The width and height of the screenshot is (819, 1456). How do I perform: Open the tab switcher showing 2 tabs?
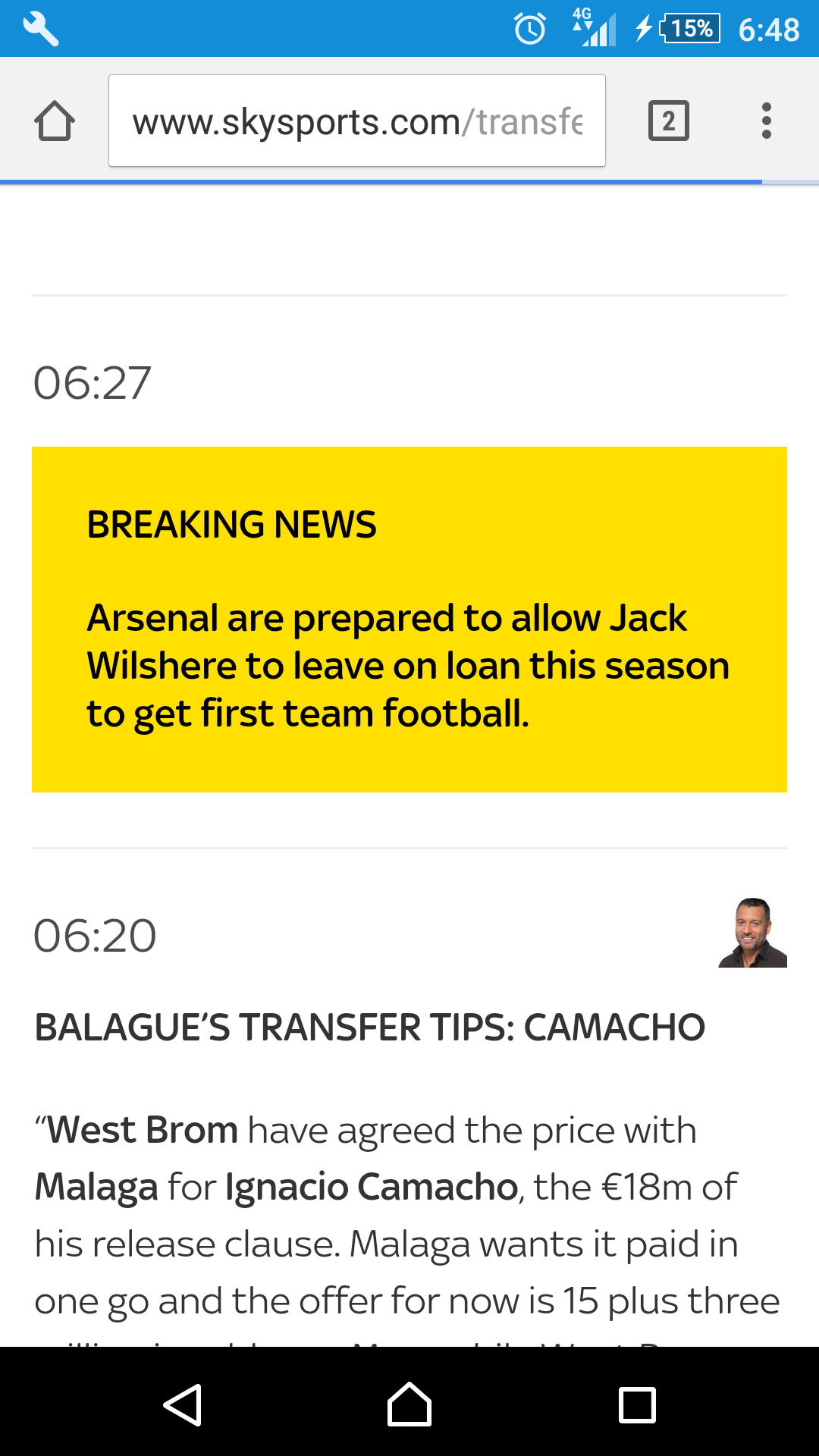(x=668, y=121)
